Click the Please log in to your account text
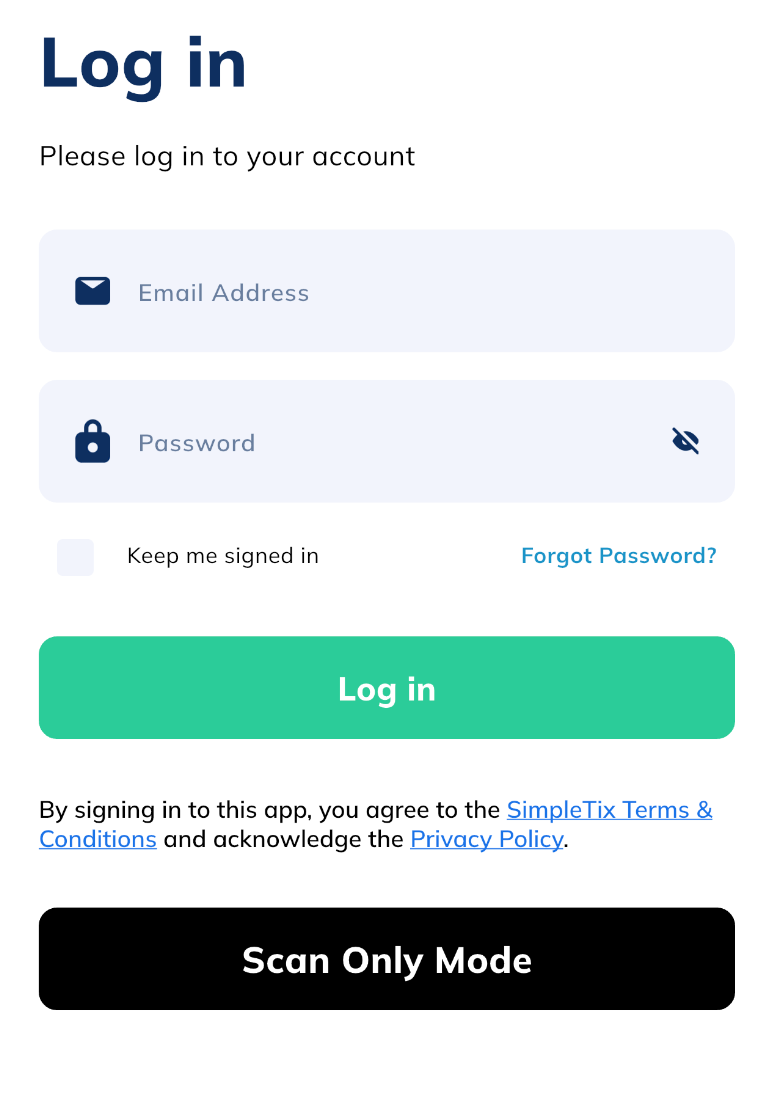The width and height of the screenshot is (774, 1112). click(x=227, y=156)
